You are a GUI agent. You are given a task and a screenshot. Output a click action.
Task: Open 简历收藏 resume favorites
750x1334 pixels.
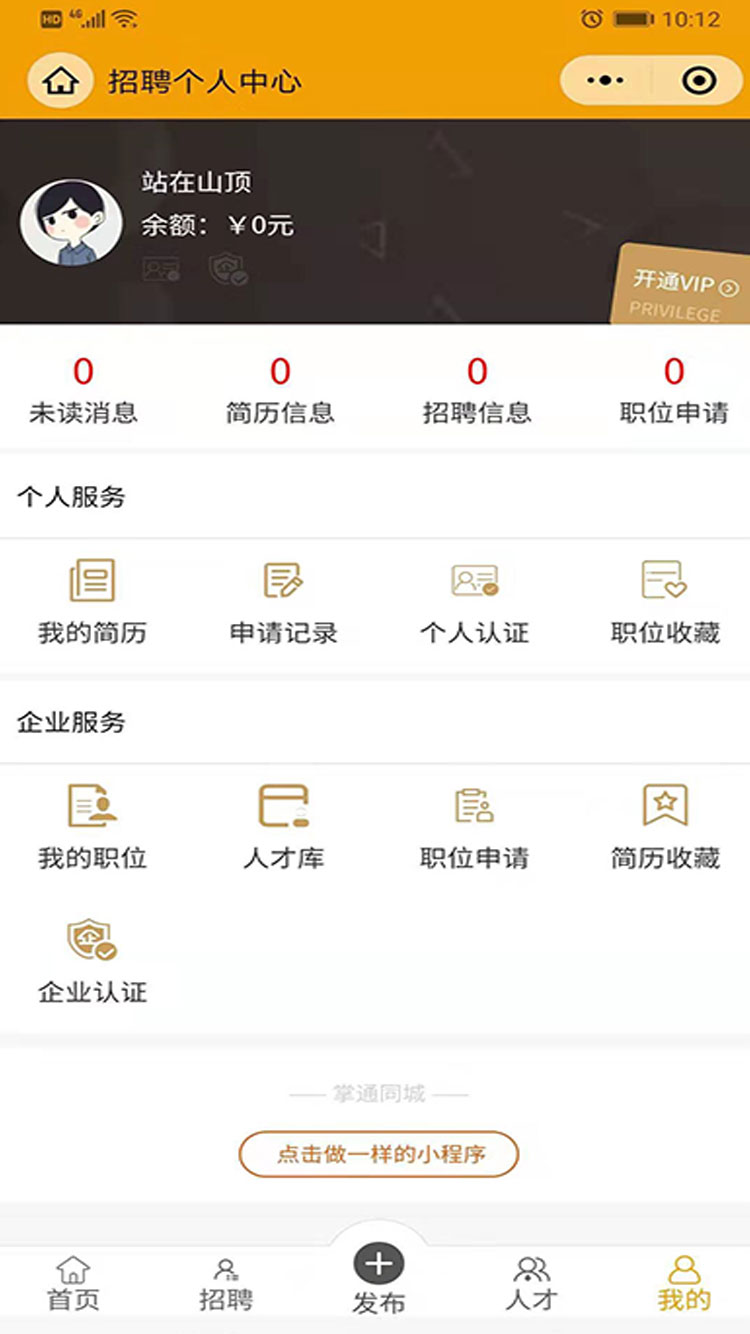665,827
